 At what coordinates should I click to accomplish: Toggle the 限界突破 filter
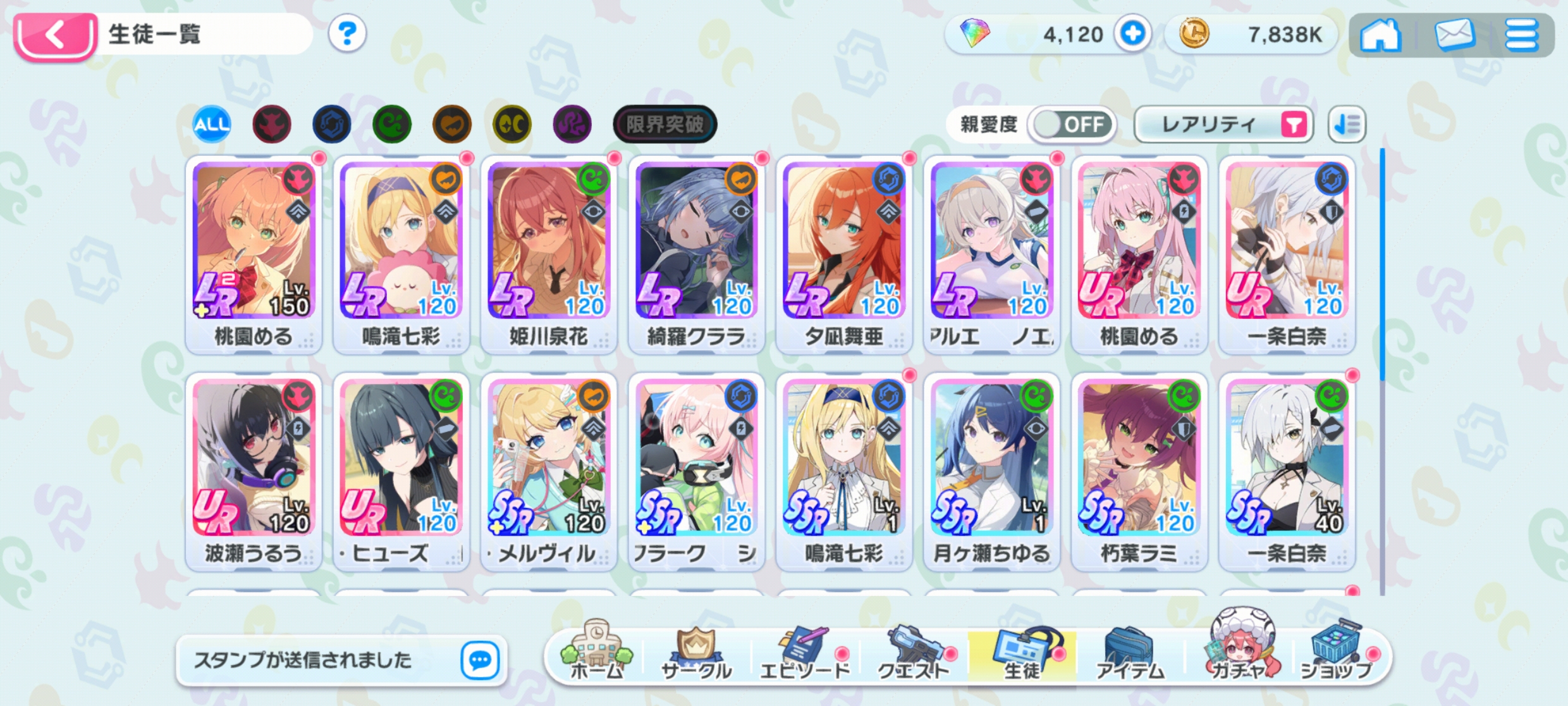click(x=665, y=124)
